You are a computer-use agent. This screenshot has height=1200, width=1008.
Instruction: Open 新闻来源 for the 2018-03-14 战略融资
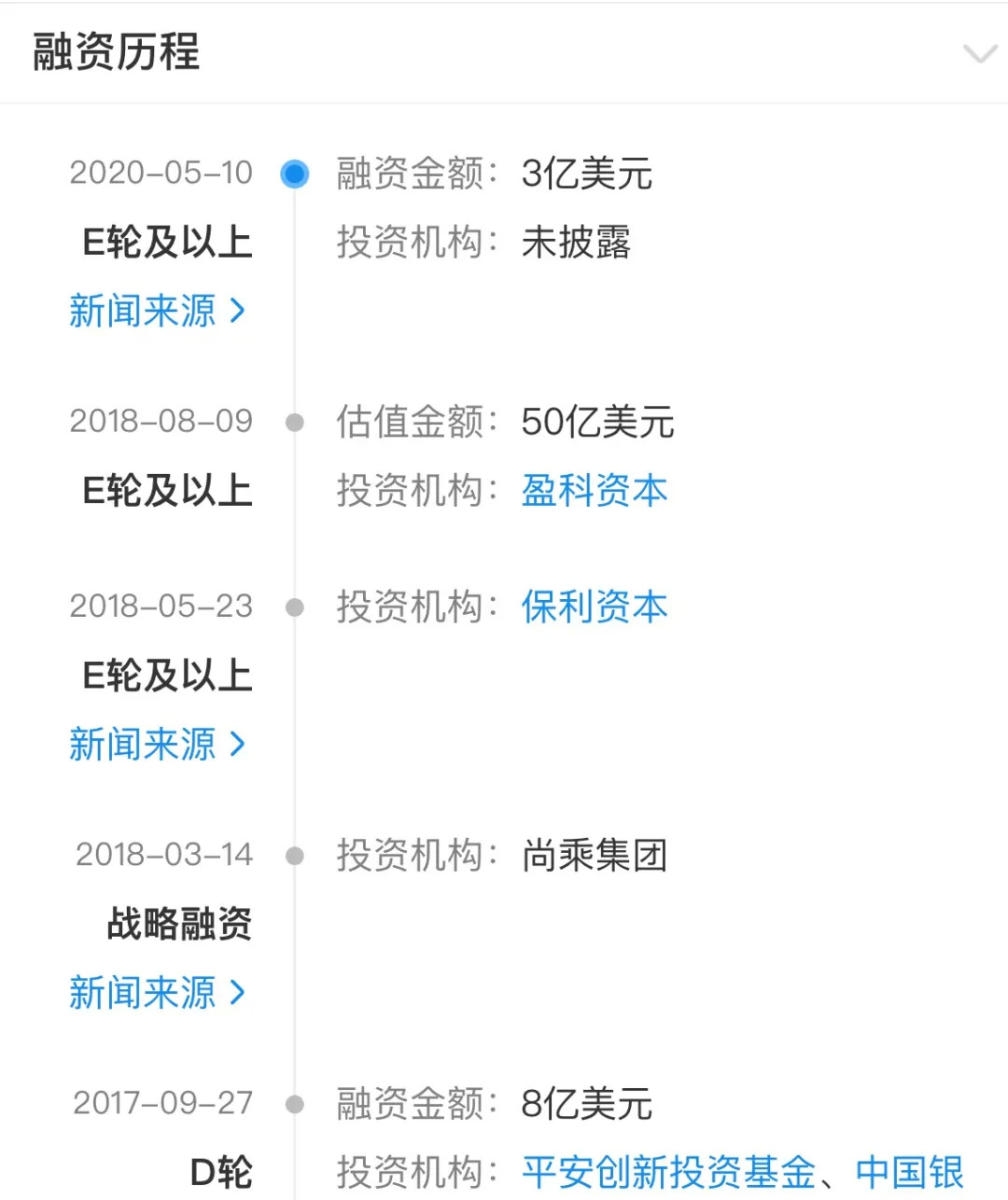tap(157, 993)
